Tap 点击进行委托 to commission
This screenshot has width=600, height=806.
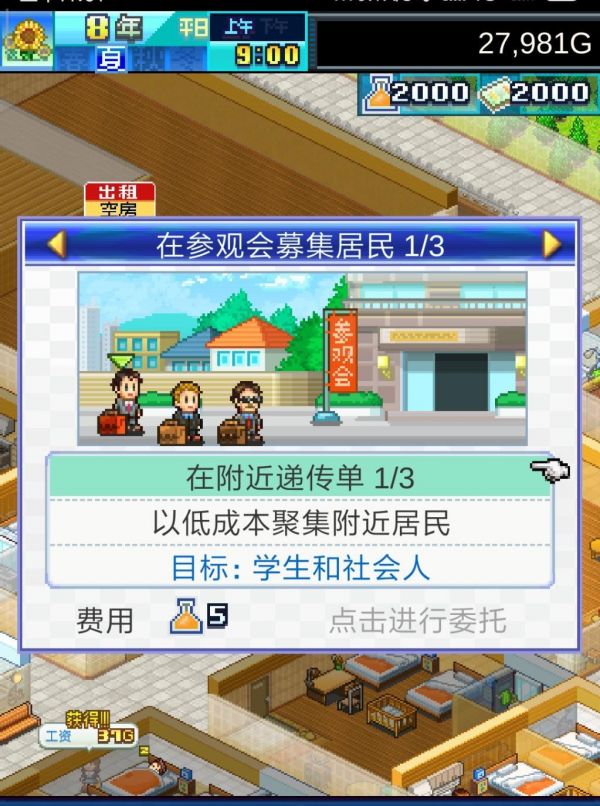(x=417, y=620)
